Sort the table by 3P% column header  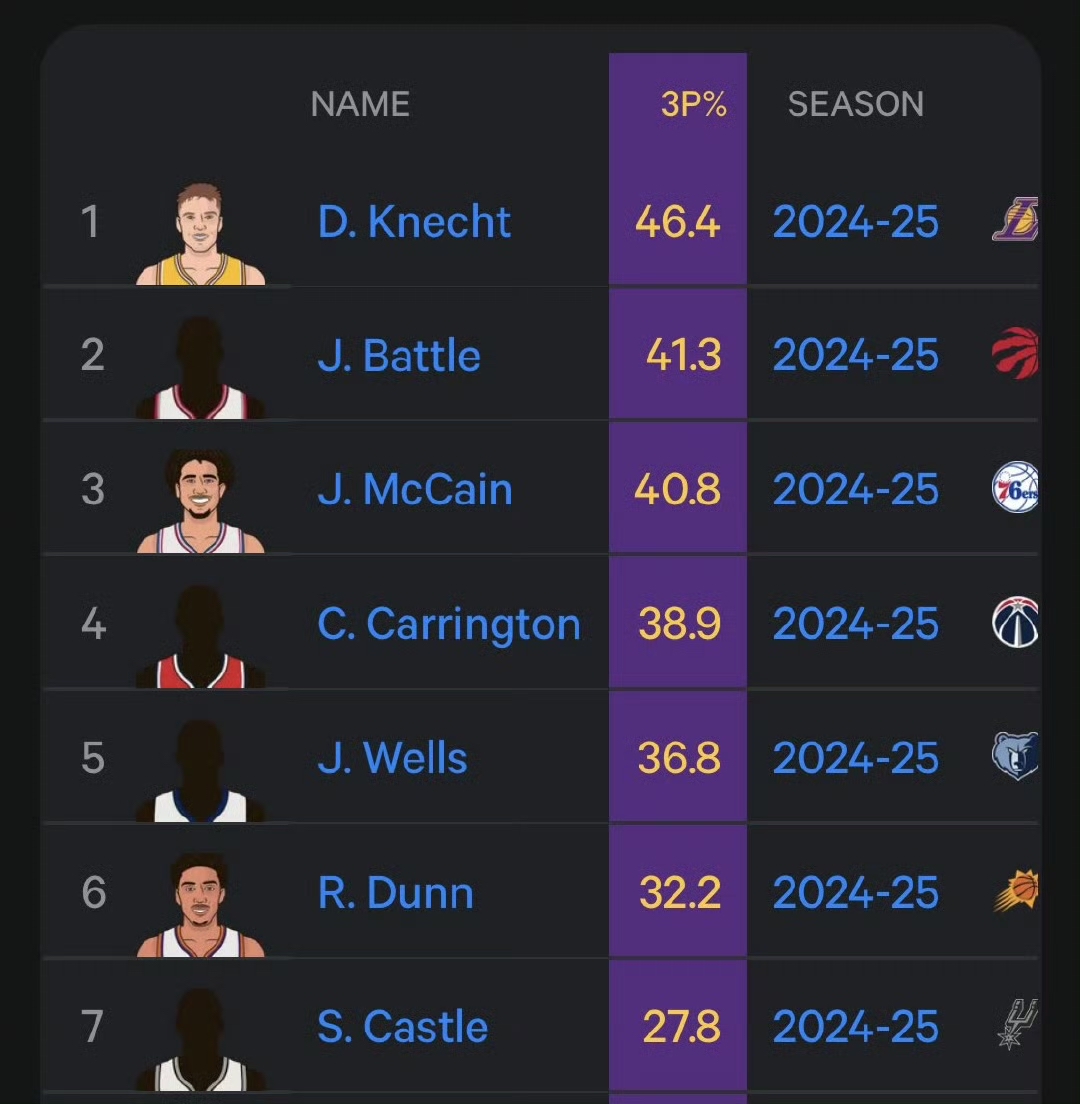coord(693,104)
